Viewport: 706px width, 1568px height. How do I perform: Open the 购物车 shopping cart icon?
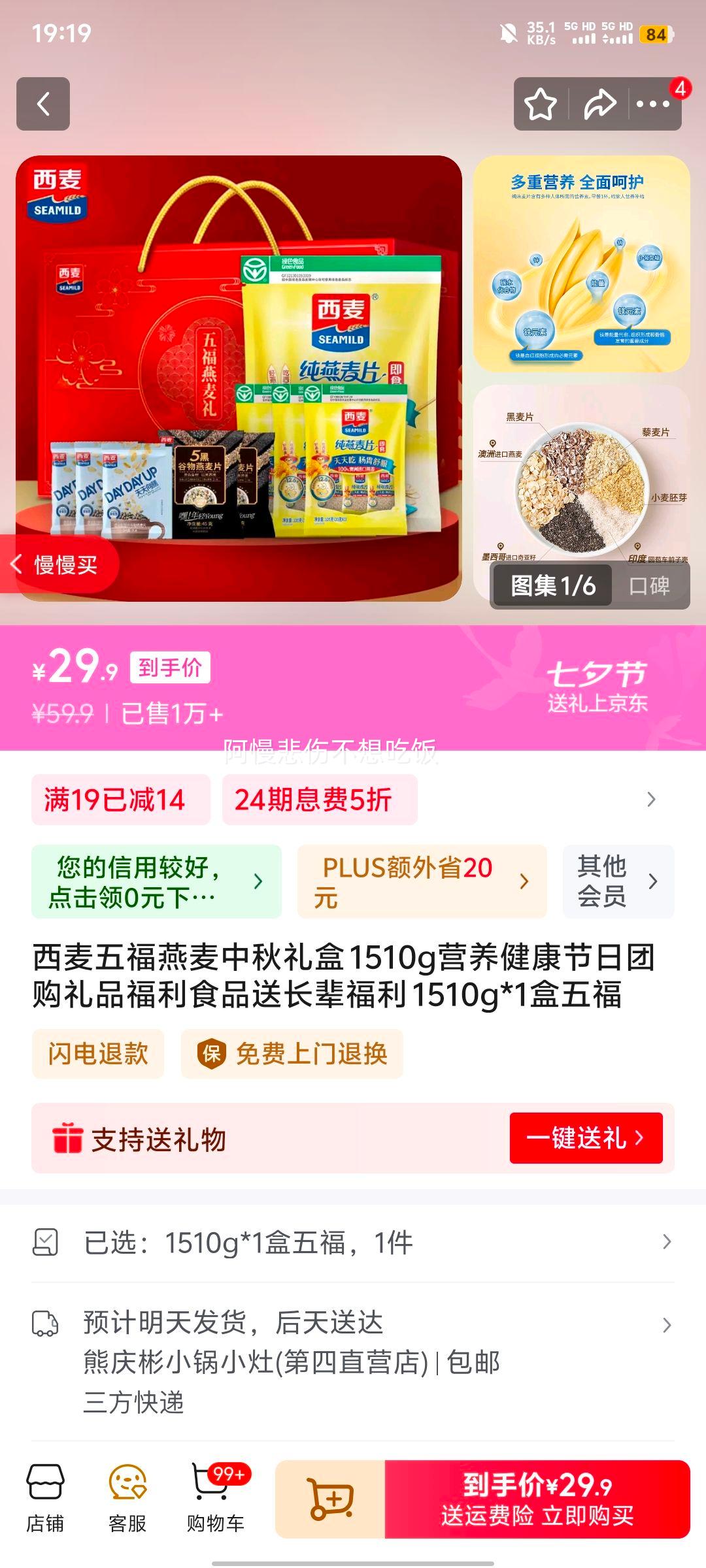pos(216,1496)
